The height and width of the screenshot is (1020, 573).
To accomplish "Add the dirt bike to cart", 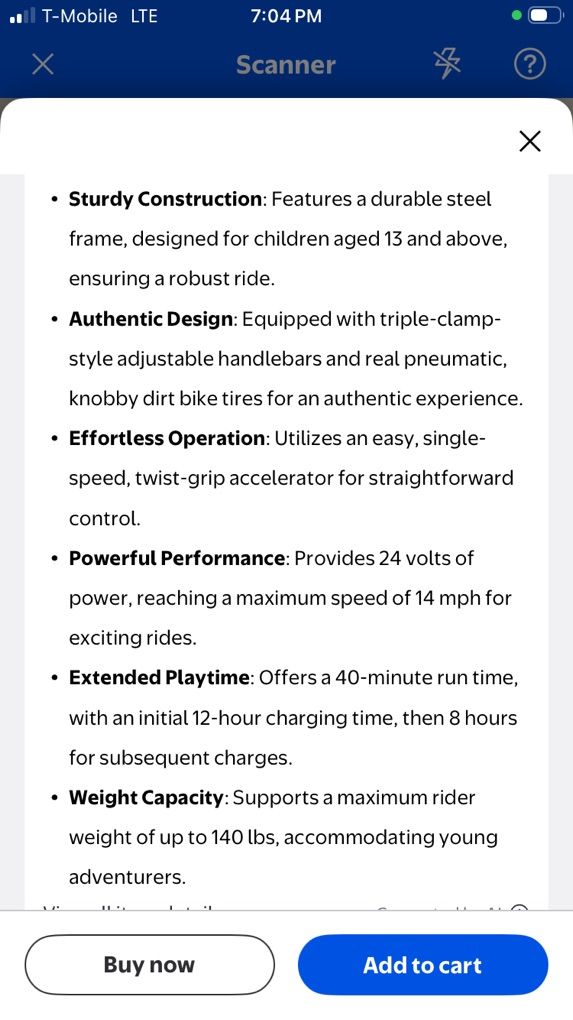I will (x=423, y=965).
